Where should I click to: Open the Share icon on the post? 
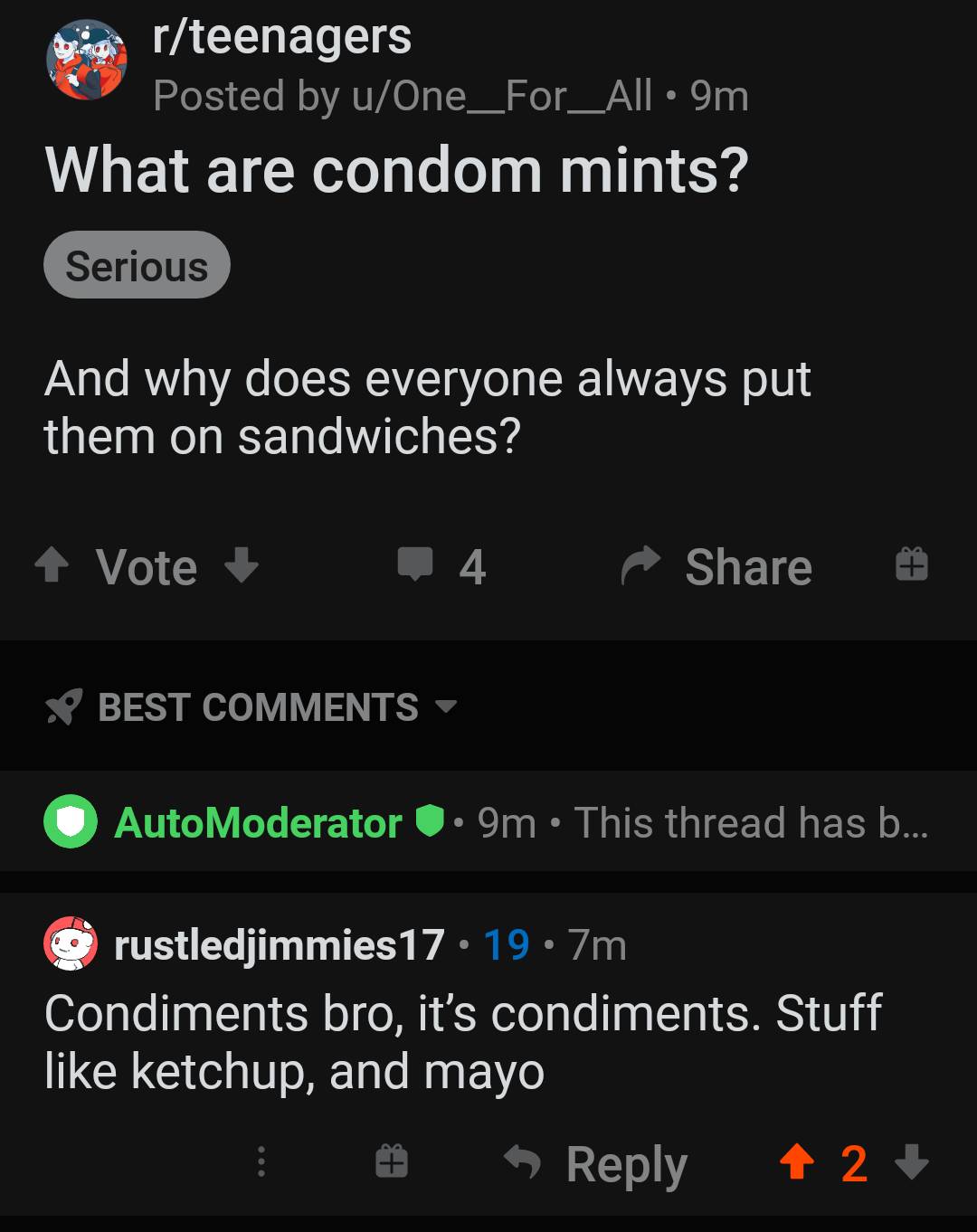point(643,566)
